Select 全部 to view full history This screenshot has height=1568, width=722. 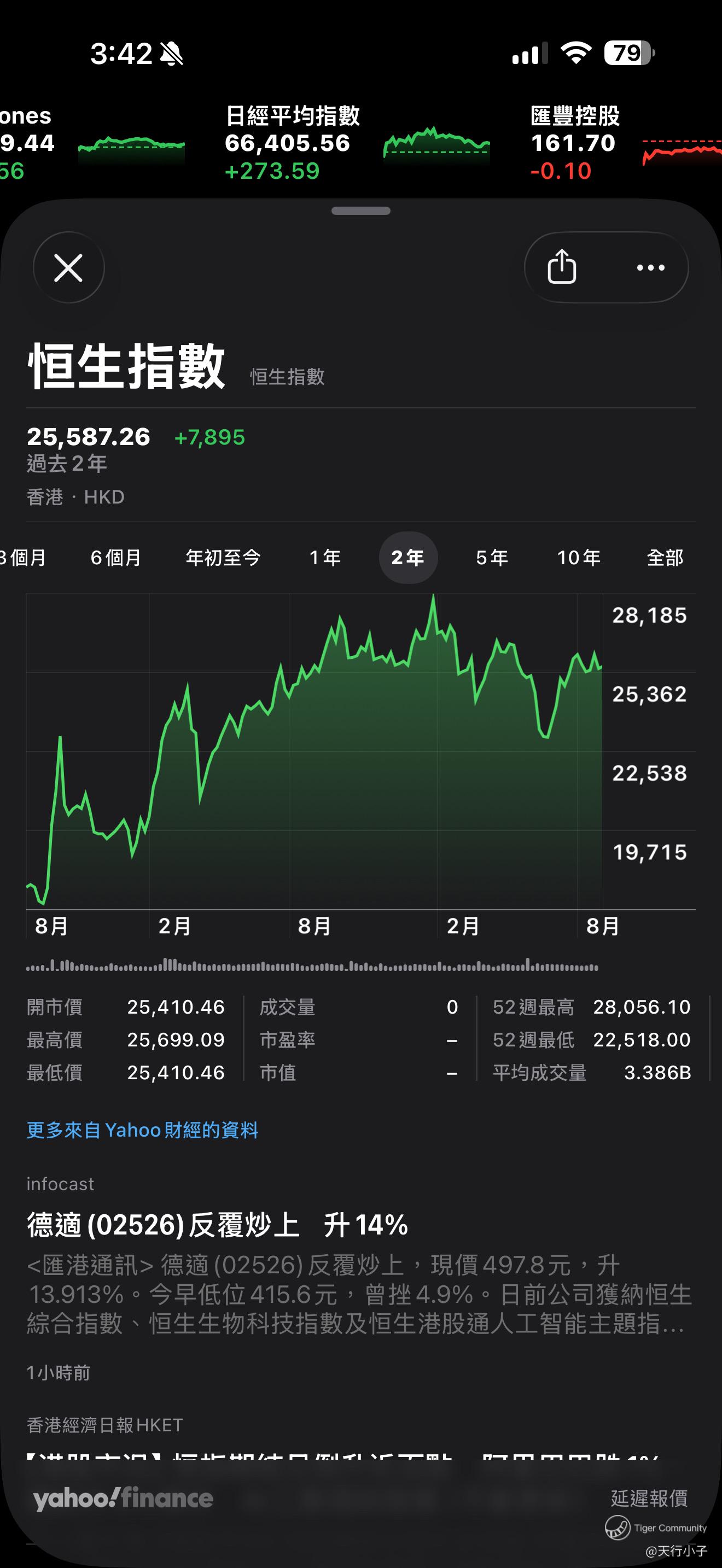tap(665, 558)
